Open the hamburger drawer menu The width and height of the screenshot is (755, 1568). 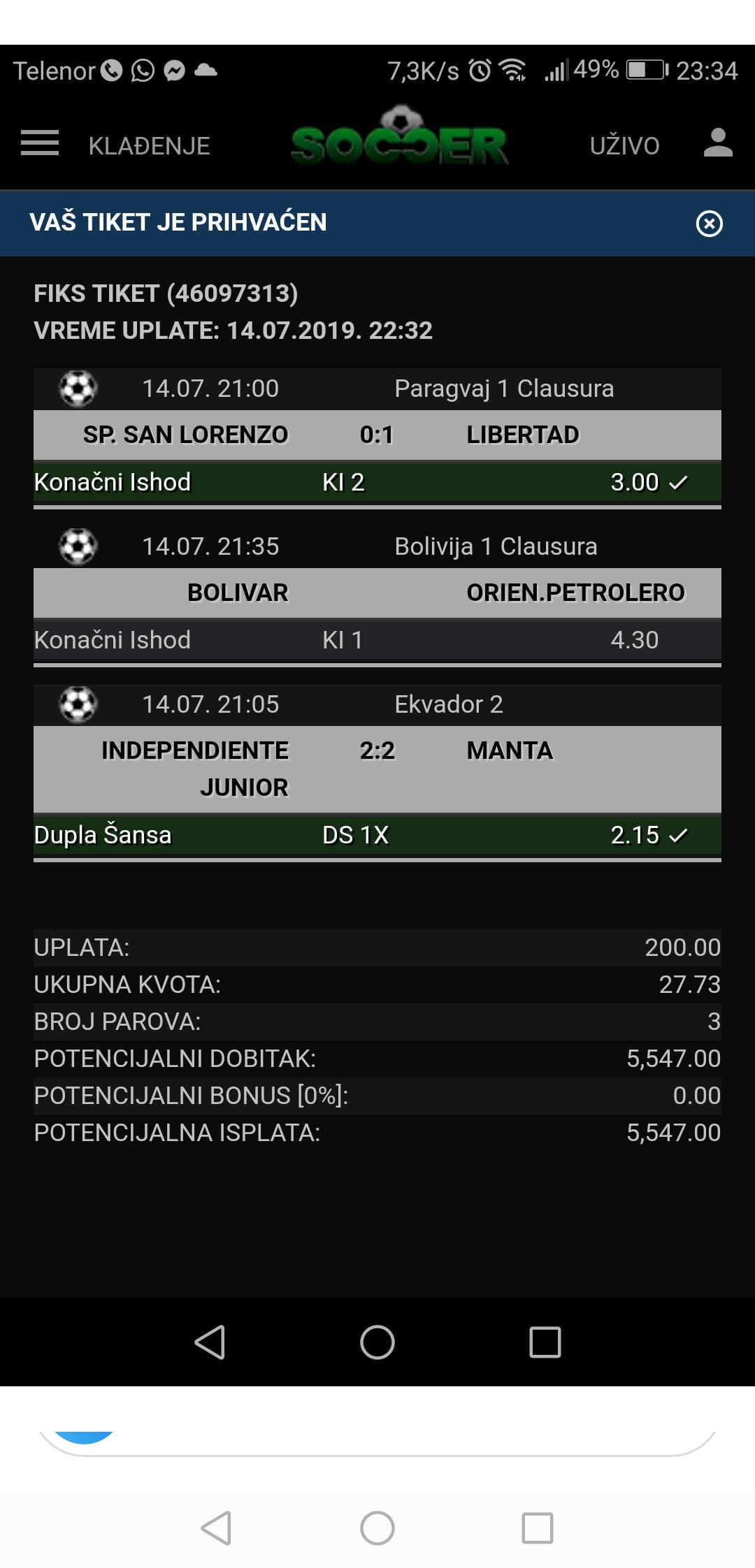[40, 143]
